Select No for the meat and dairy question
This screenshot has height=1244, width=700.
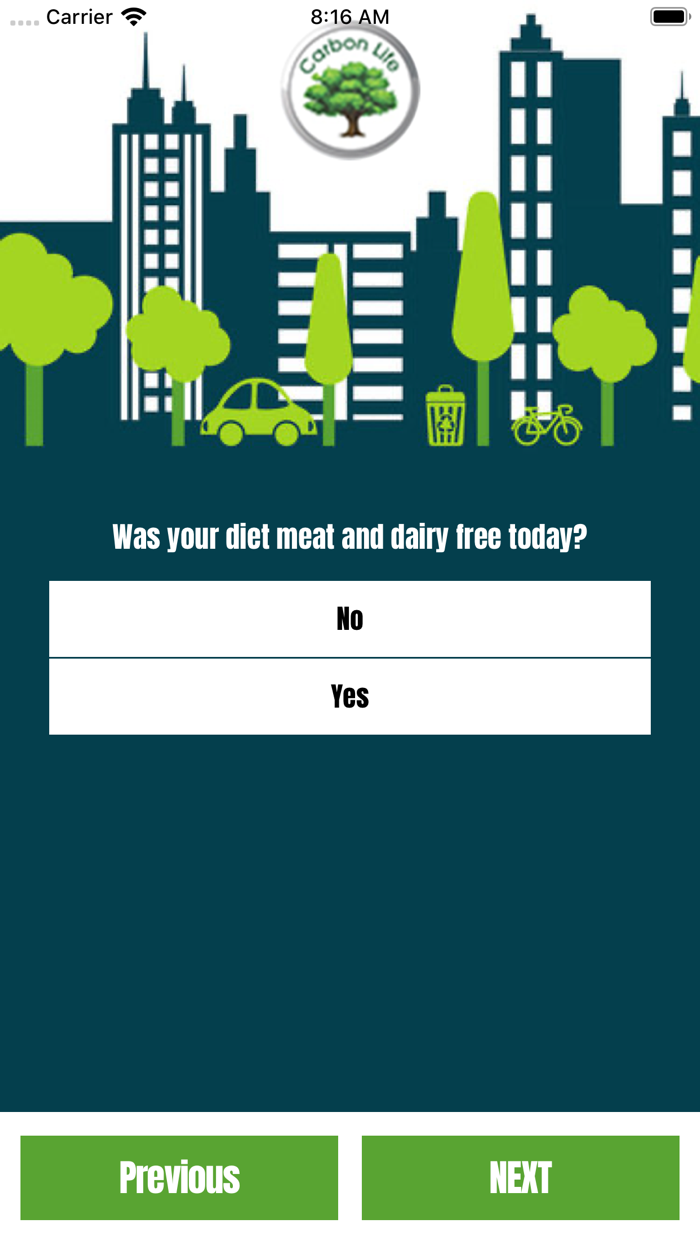pos(350,619)
